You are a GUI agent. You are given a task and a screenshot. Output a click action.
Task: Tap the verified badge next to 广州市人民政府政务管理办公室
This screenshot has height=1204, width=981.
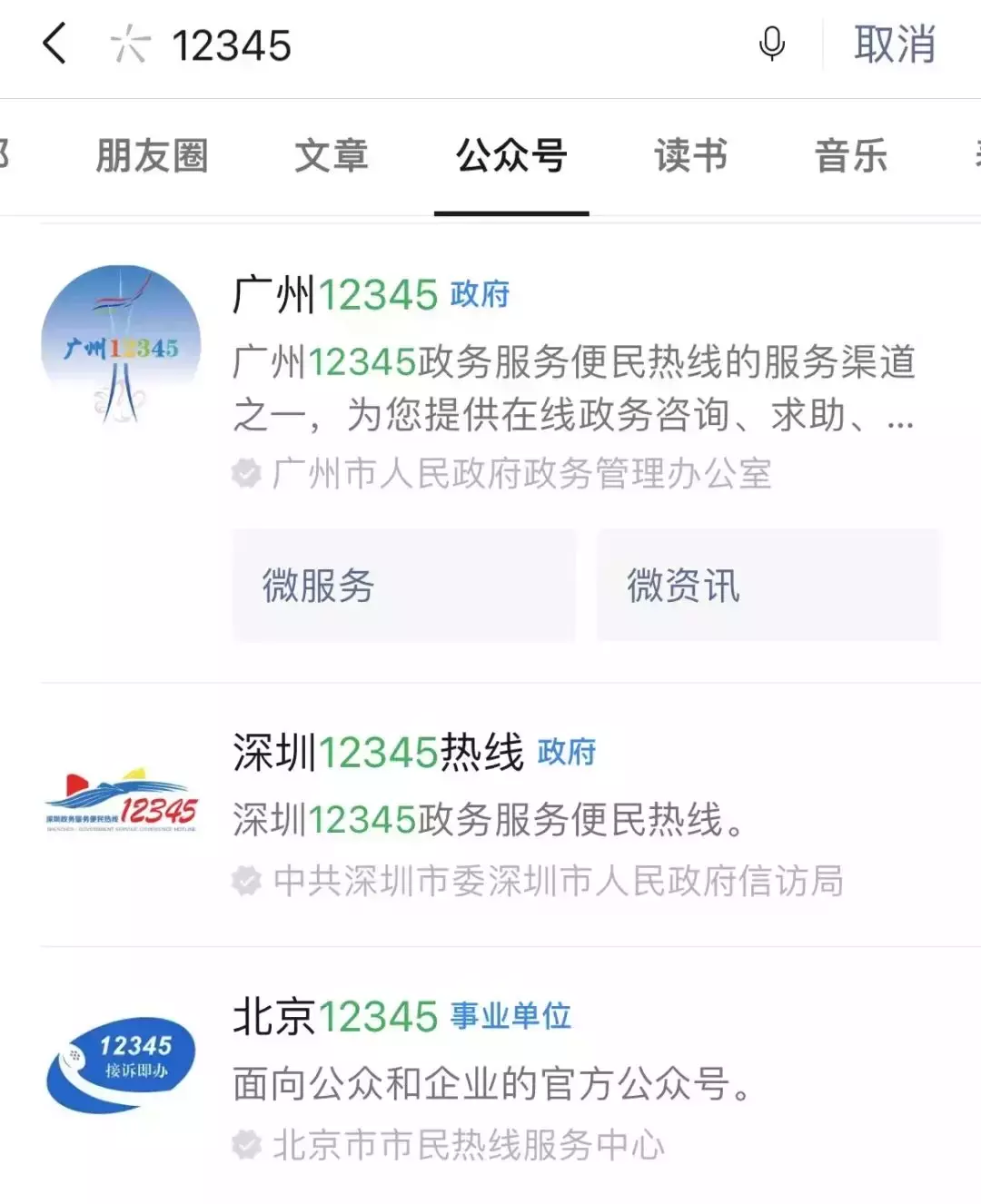tap(246, 471)
